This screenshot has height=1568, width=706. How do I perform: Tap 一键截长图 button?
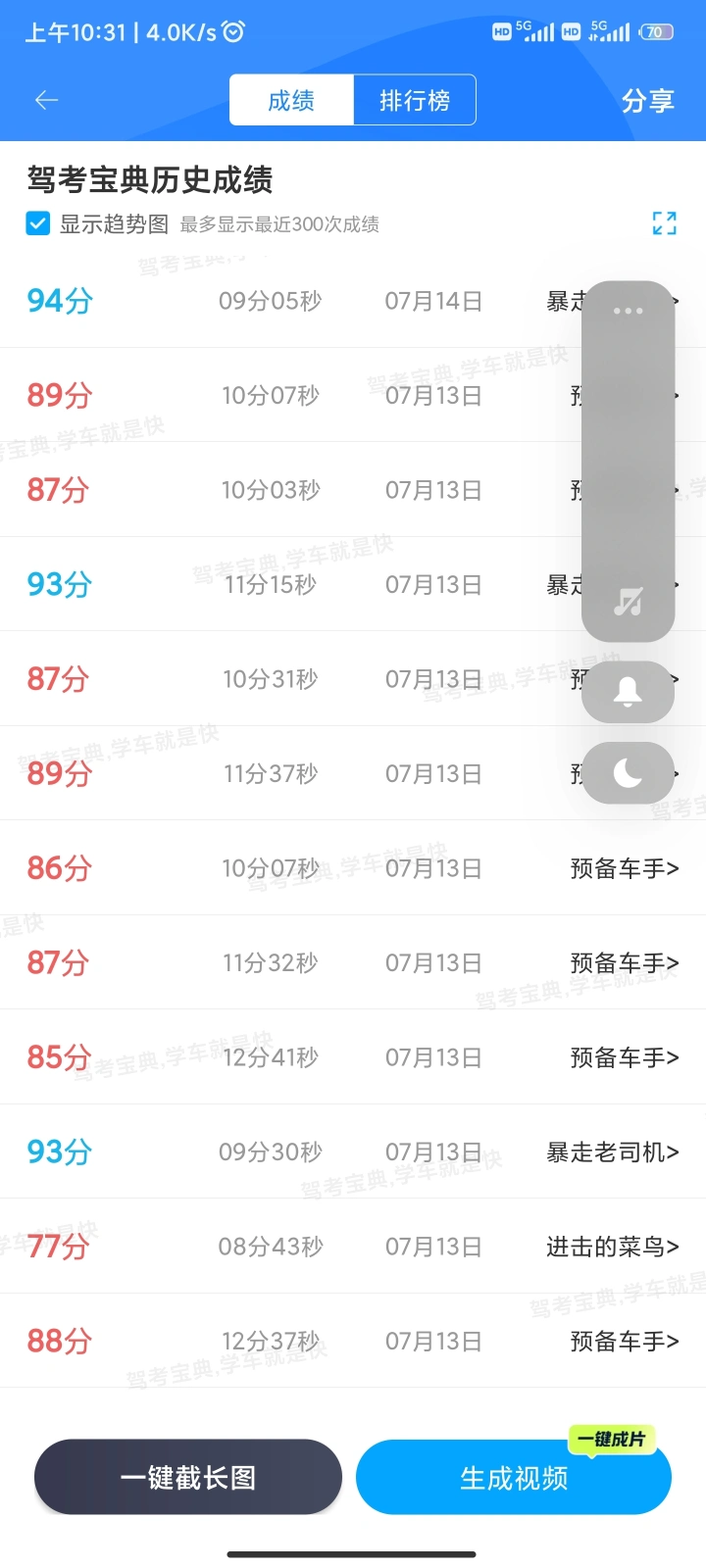tap(188, 1477)
